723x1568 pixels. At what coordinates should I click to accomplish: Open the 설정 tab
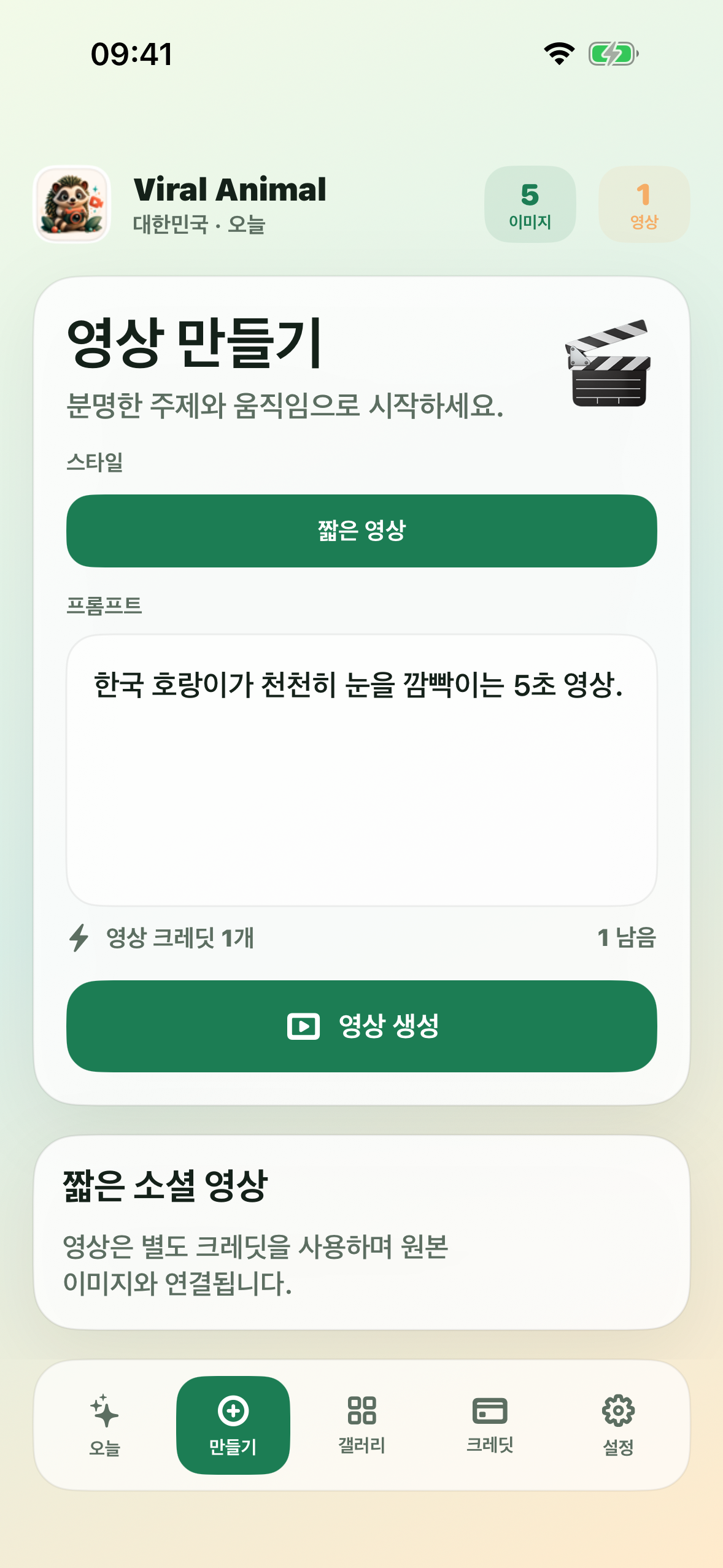[x=618, y=1425]
